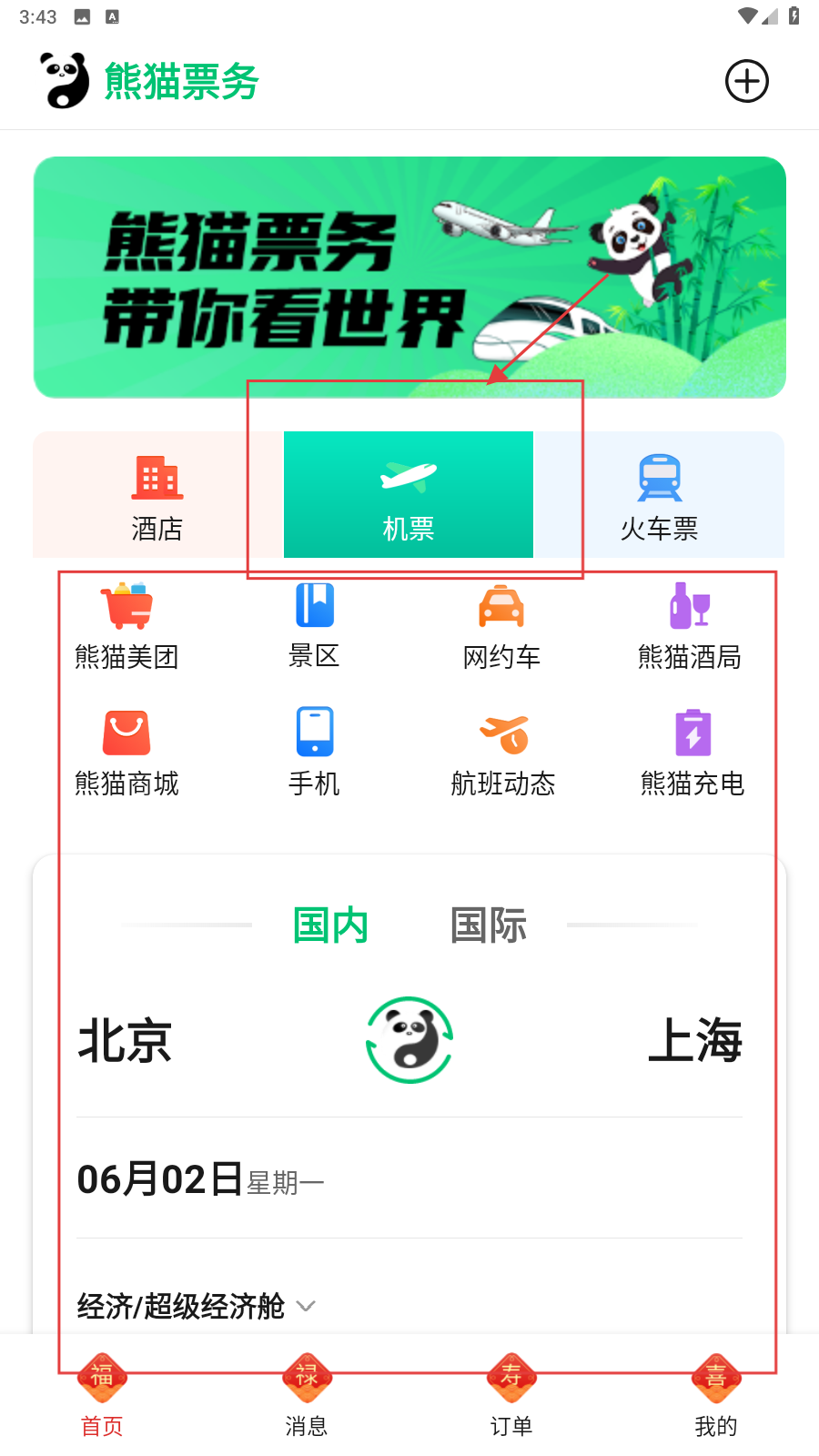This screenshot has height=1456, width=819.
Task: Open 熊猫充电
Action: 692,753
